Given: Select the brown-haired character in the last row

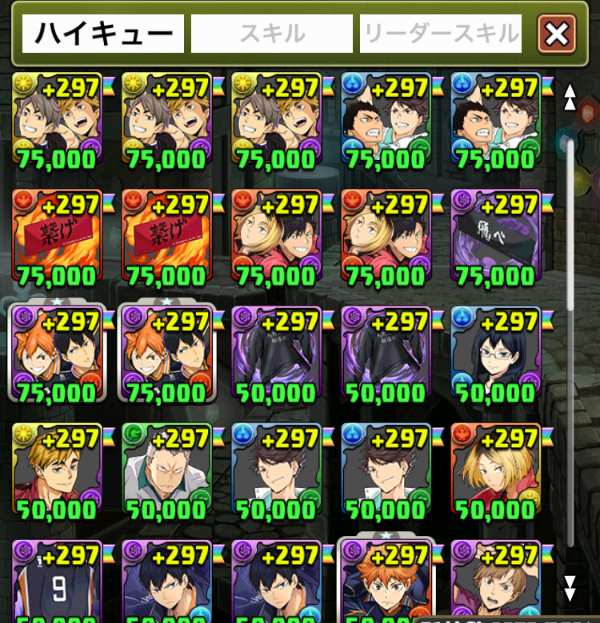Looking at the screenshot, I should coord(494,580).
